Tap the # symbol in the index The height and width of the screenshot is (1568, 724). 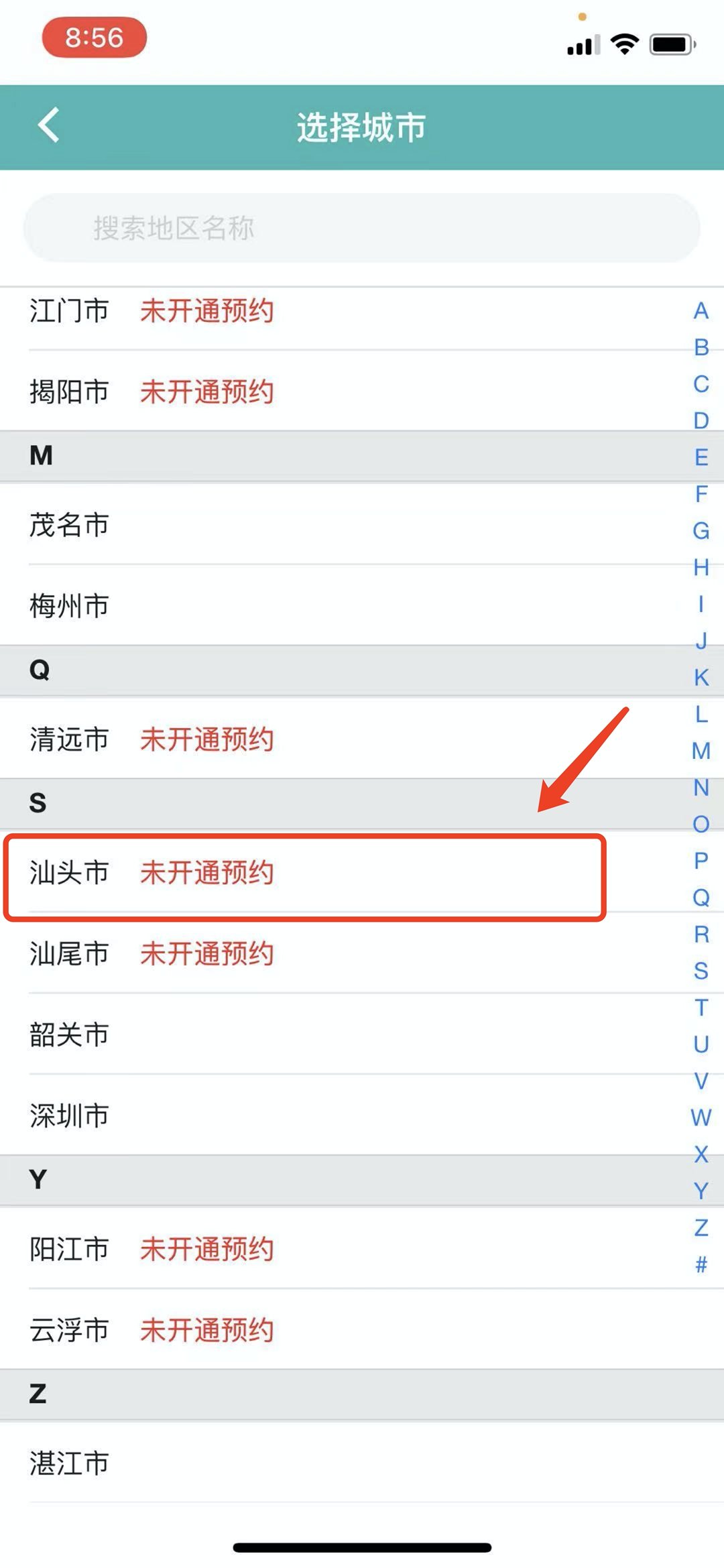701,1264
